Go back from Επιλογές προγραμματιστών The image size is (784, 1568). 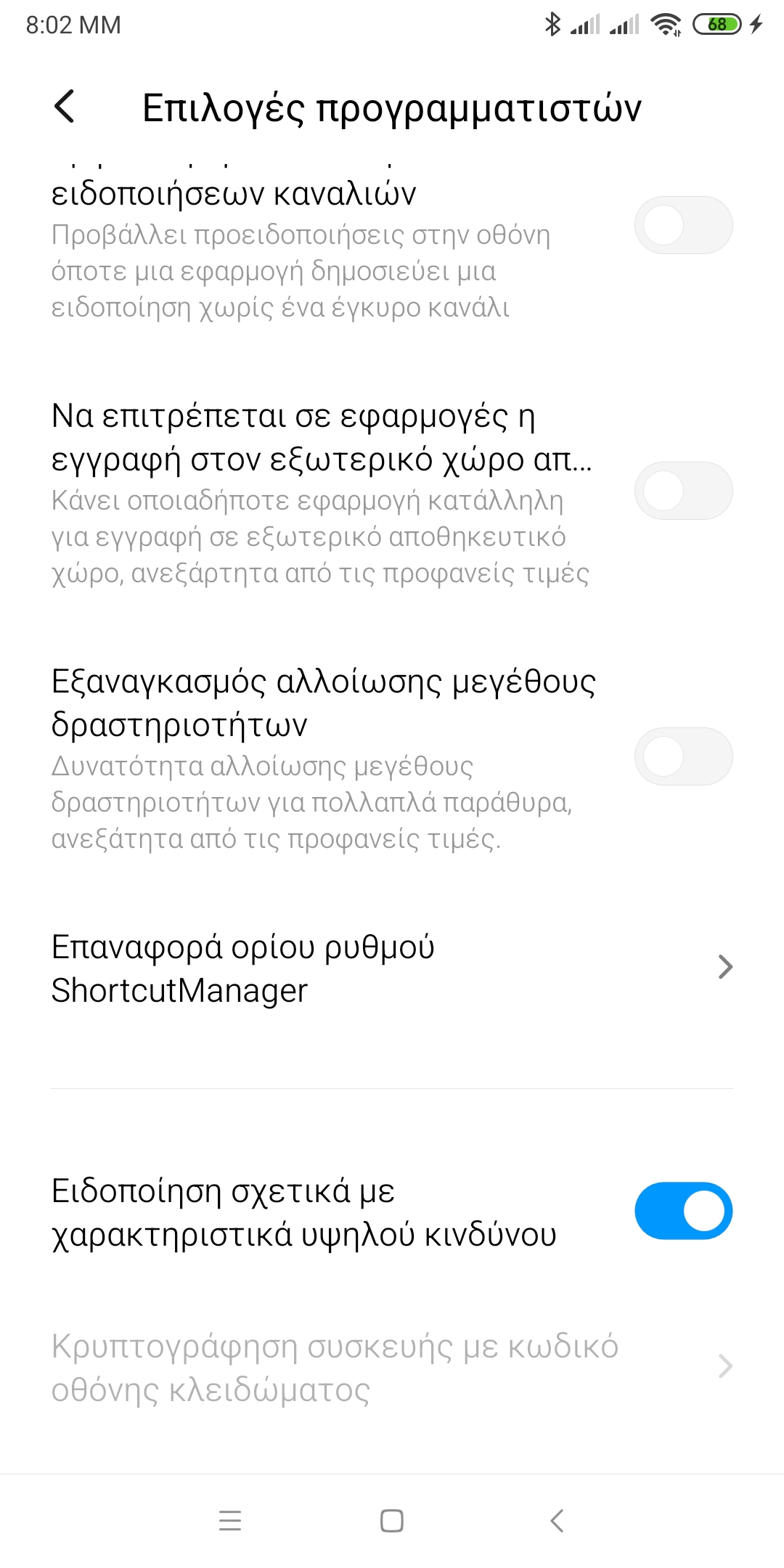coord(65,107)
